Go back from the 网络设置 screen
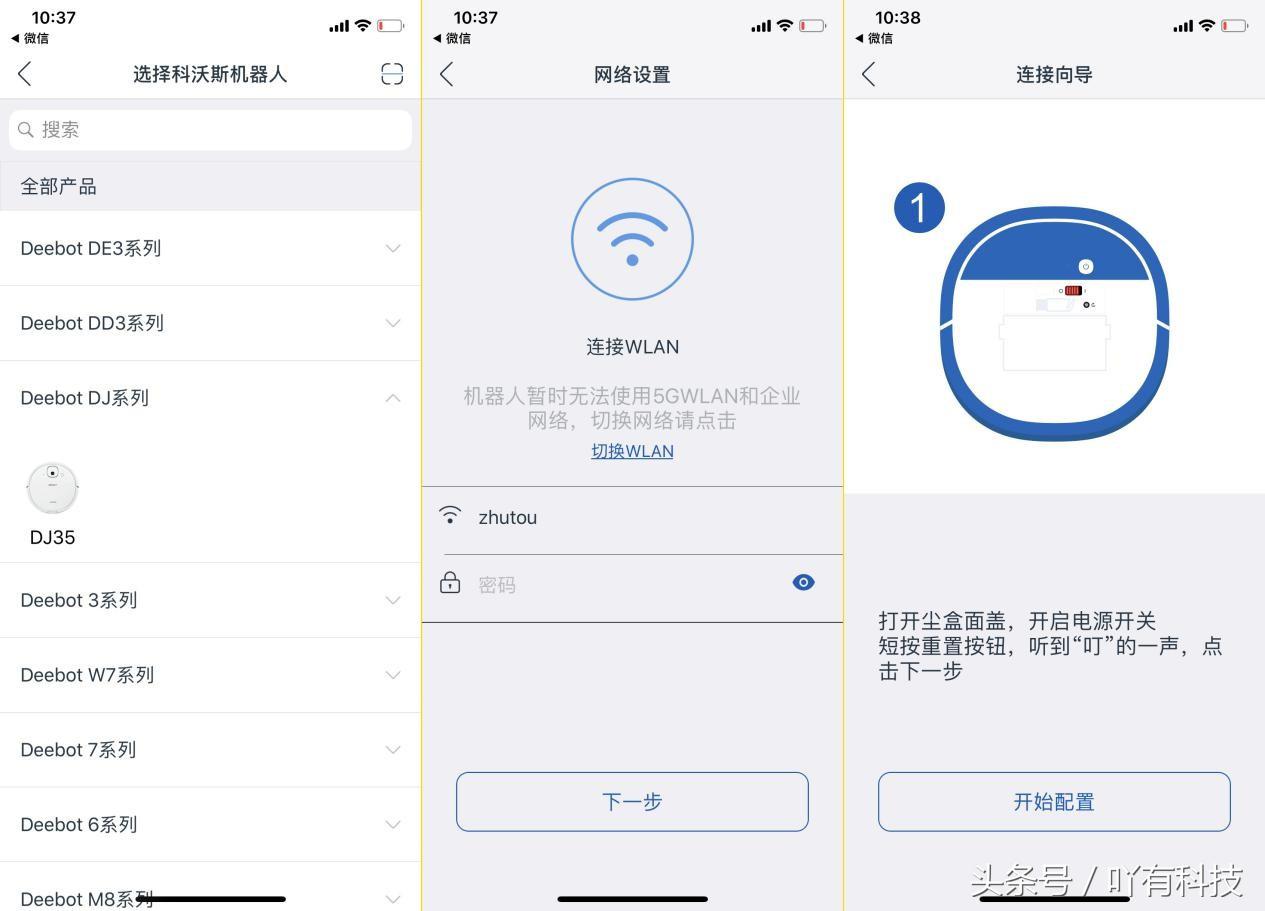 (447, 74)
